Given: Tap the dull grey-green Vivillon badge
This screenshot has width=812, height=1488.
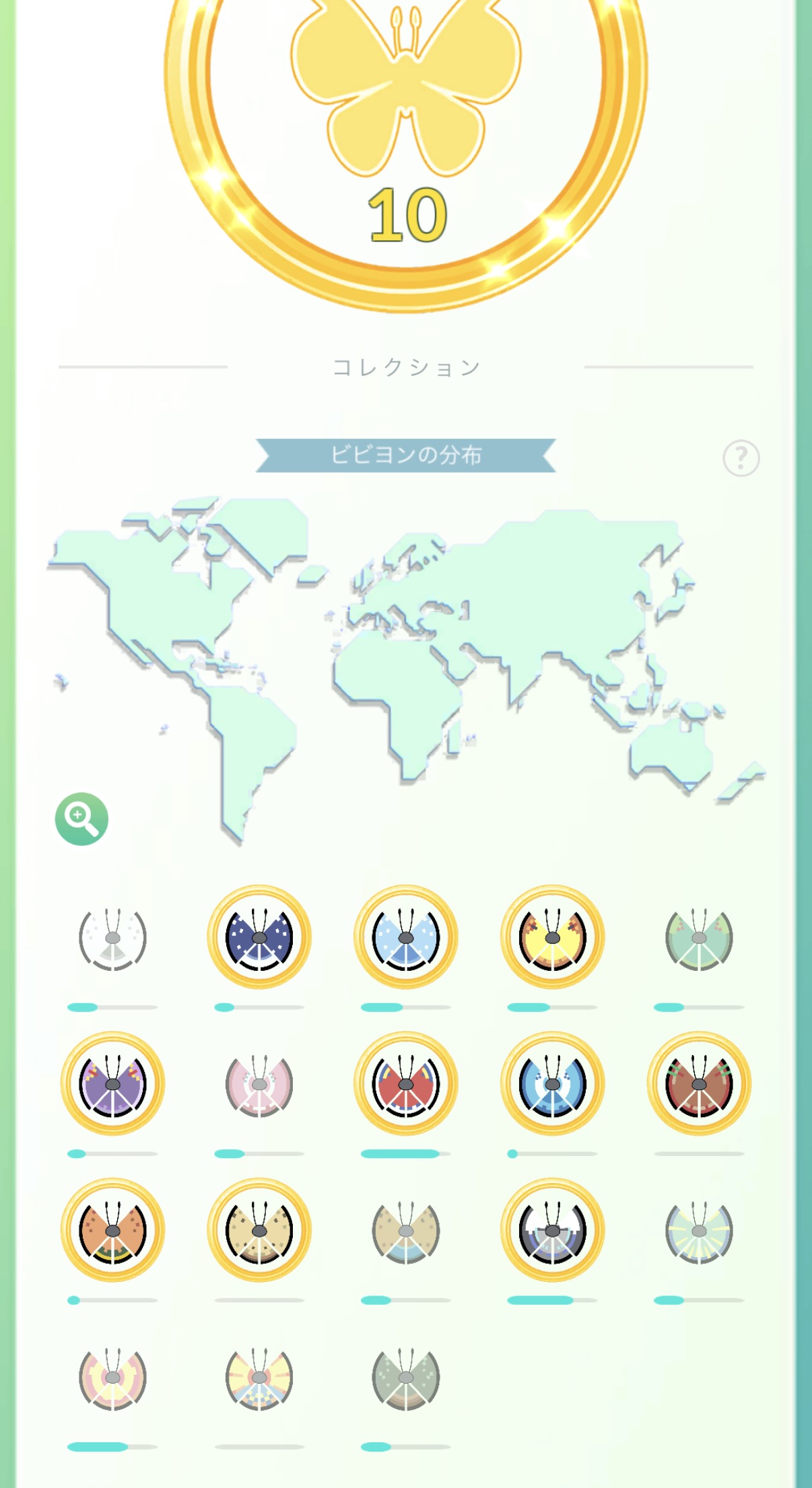Looking at the screenshot, I should 406,1377.
